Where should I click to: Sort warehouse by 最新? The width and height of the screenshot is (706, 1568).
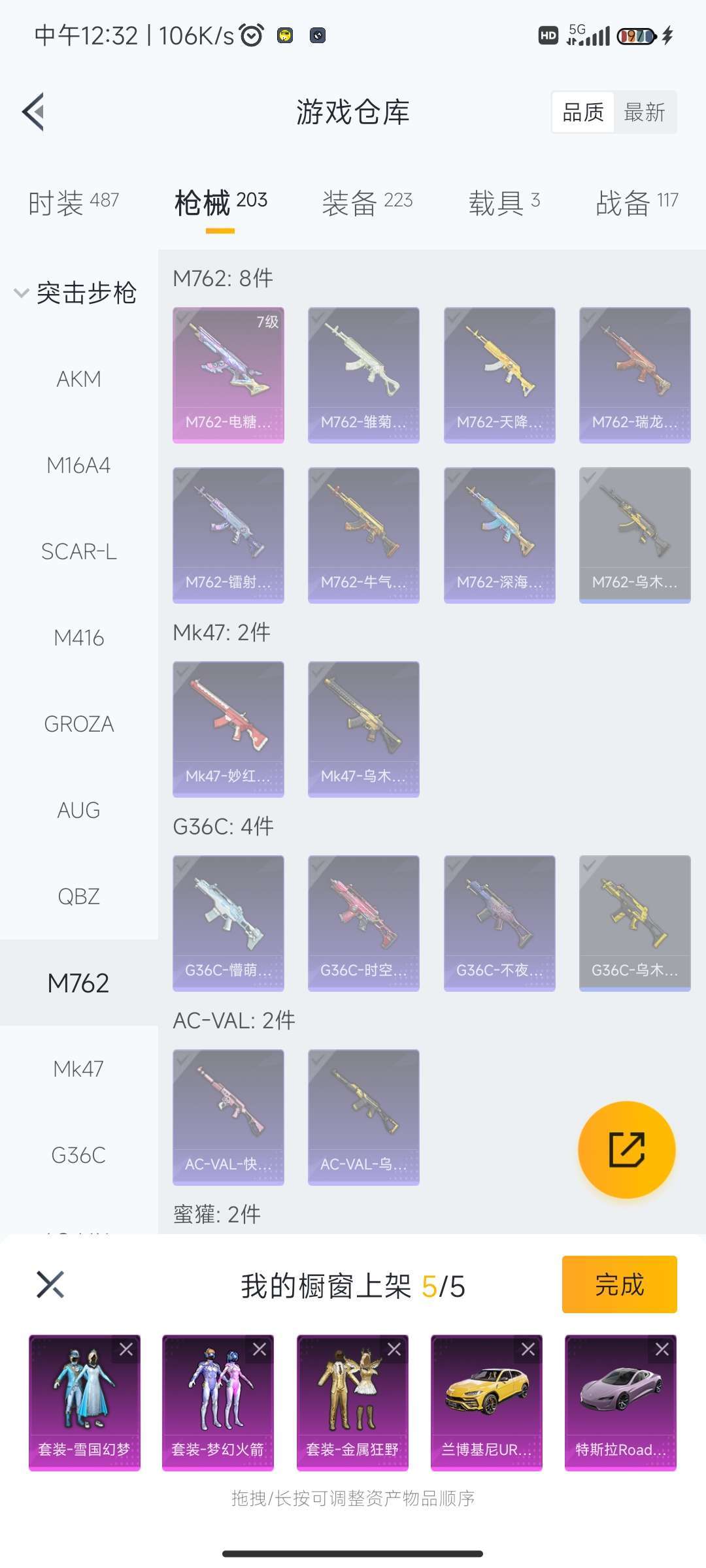(x=644, y=112)
